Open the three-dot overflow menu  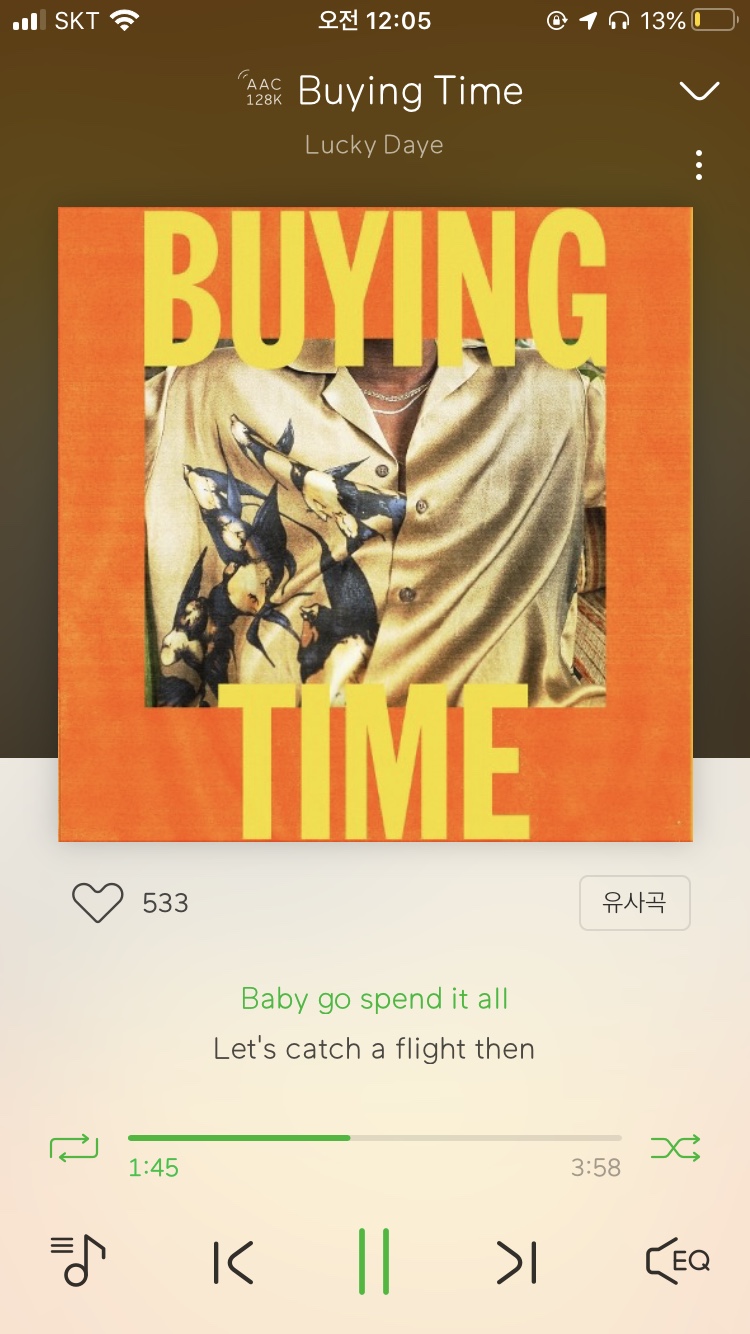point(699,165)
